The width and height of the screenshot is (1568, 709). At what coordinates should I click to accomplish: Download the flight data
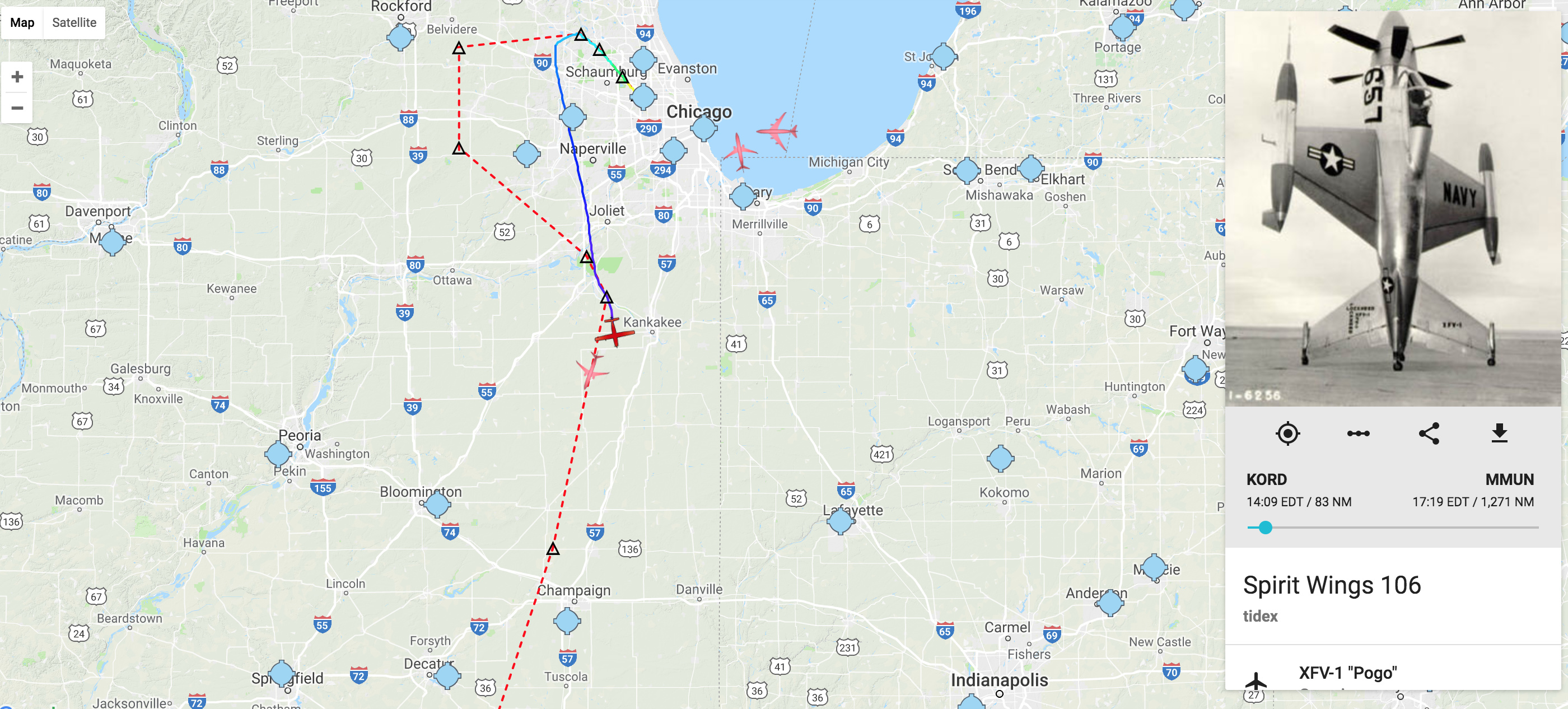[x=1499, y=433]
